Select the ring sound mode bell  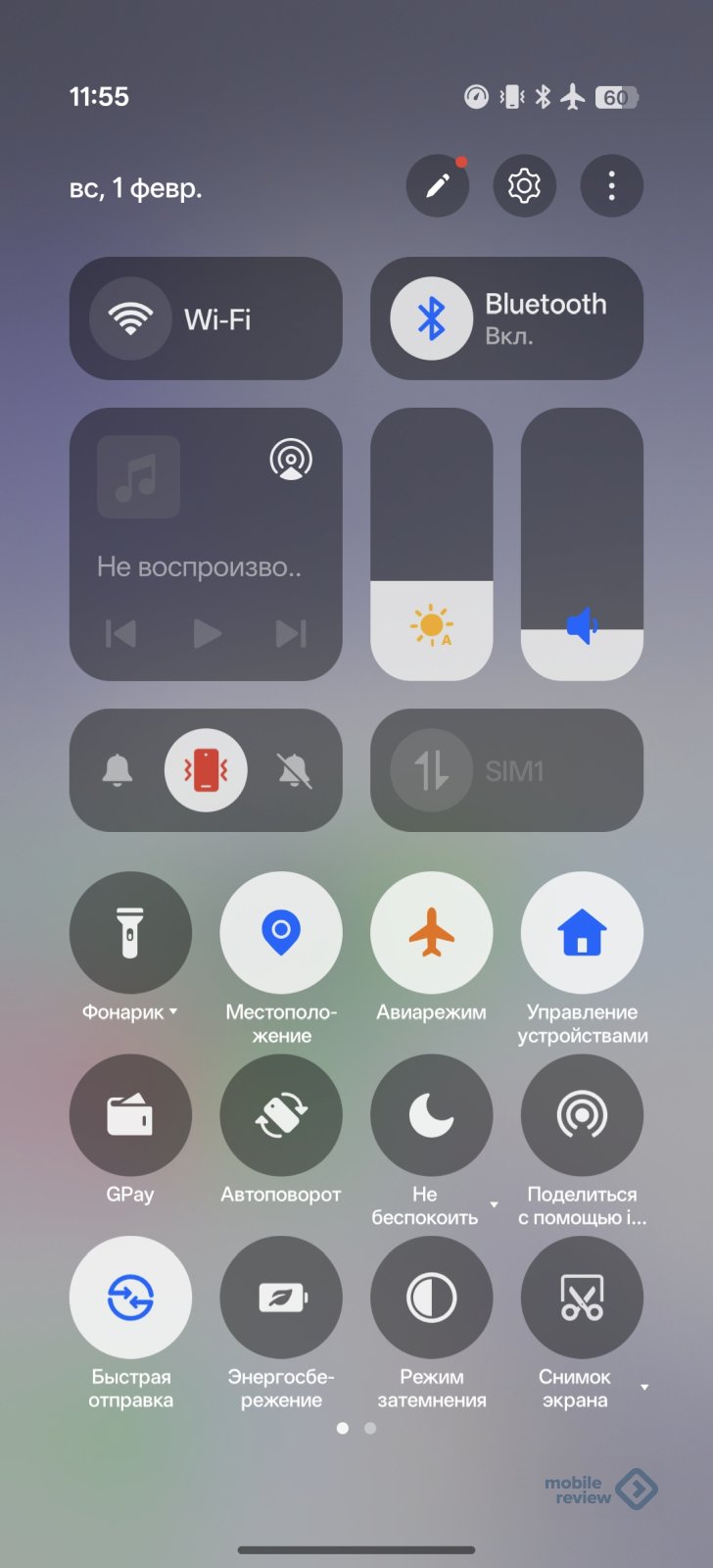coord(118,770)
